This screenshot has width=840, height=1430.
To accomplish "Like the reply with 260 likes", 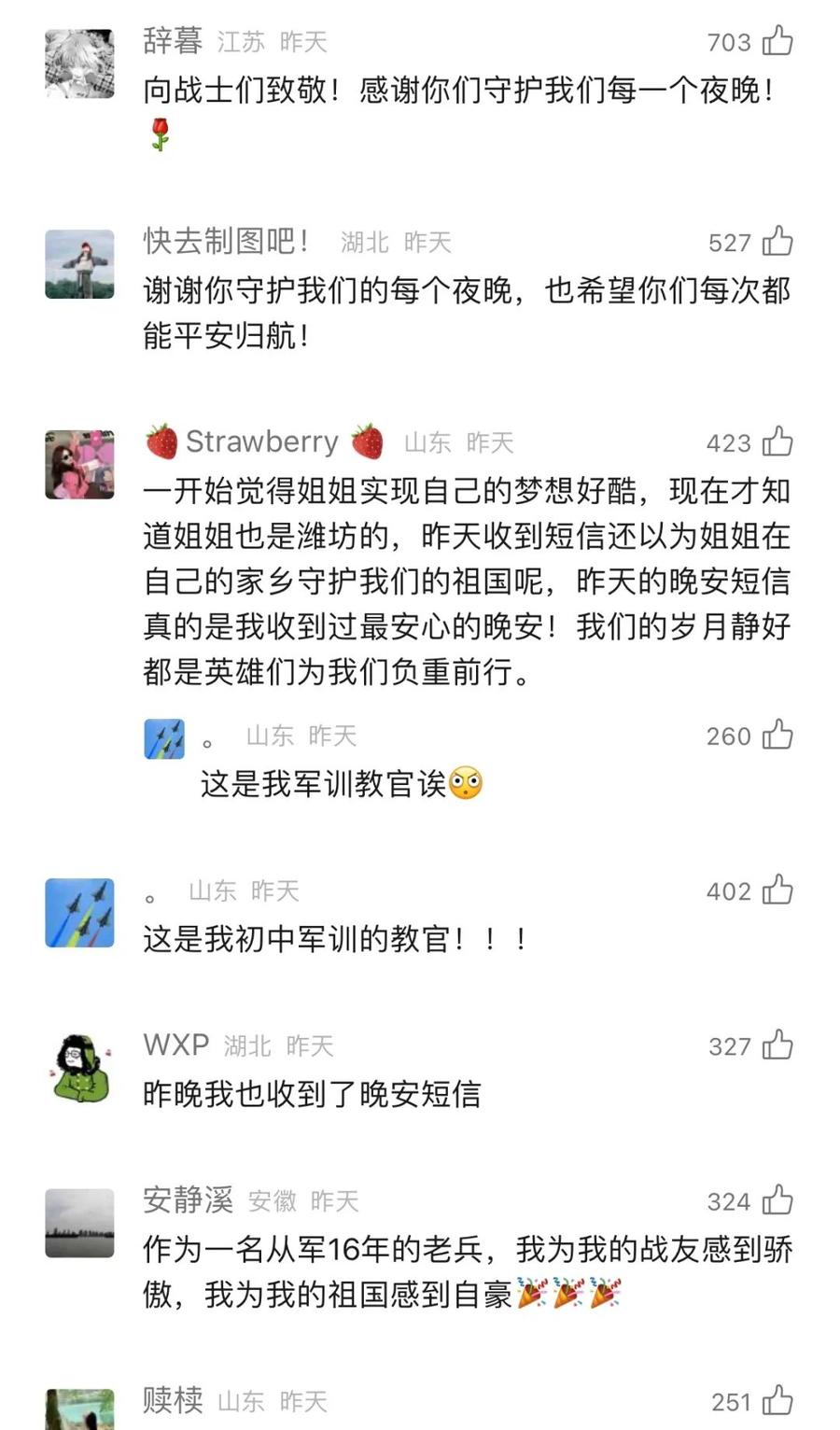I will pyautogui.click(x=777, y=736).
